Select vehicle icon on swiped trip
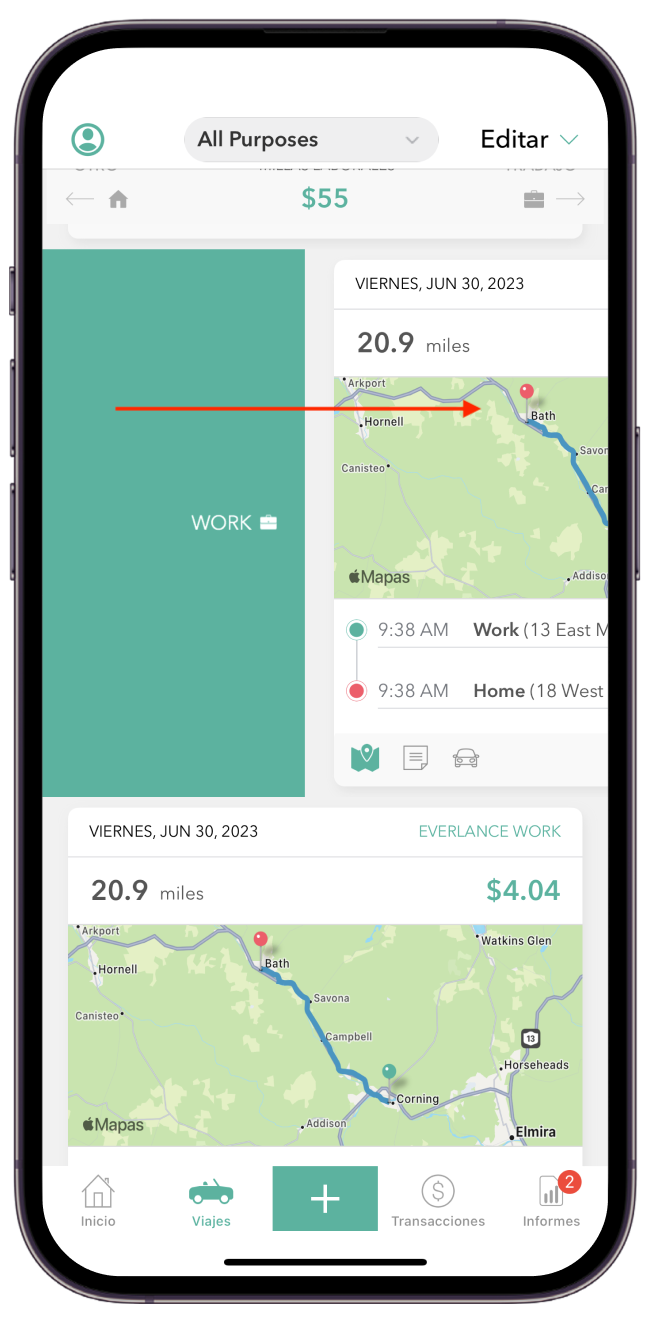The height and width of the screenshot is (1324, 653). click(x=466, y=758)
